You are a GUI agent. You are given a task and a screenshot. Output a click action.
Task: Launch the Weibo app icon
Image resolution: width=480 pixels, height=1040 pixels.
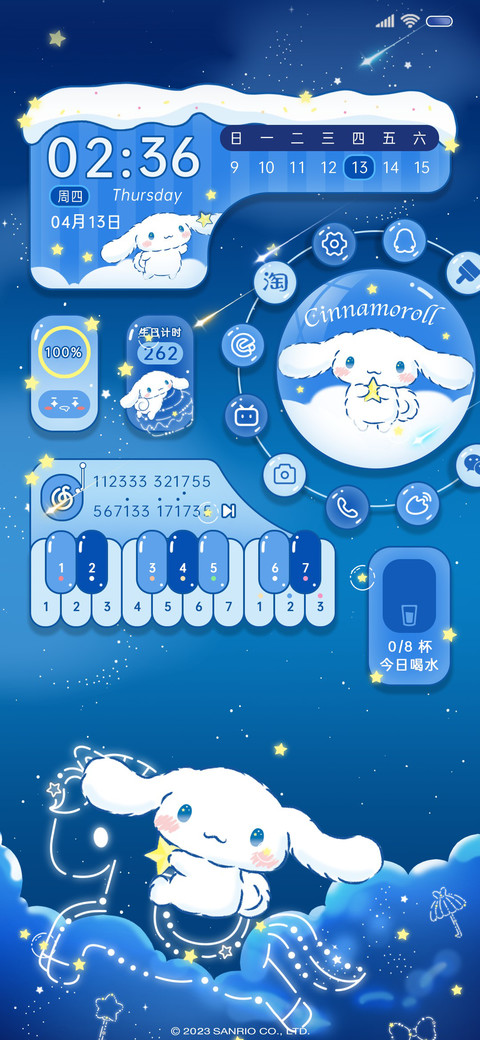(x=417, y=503)
